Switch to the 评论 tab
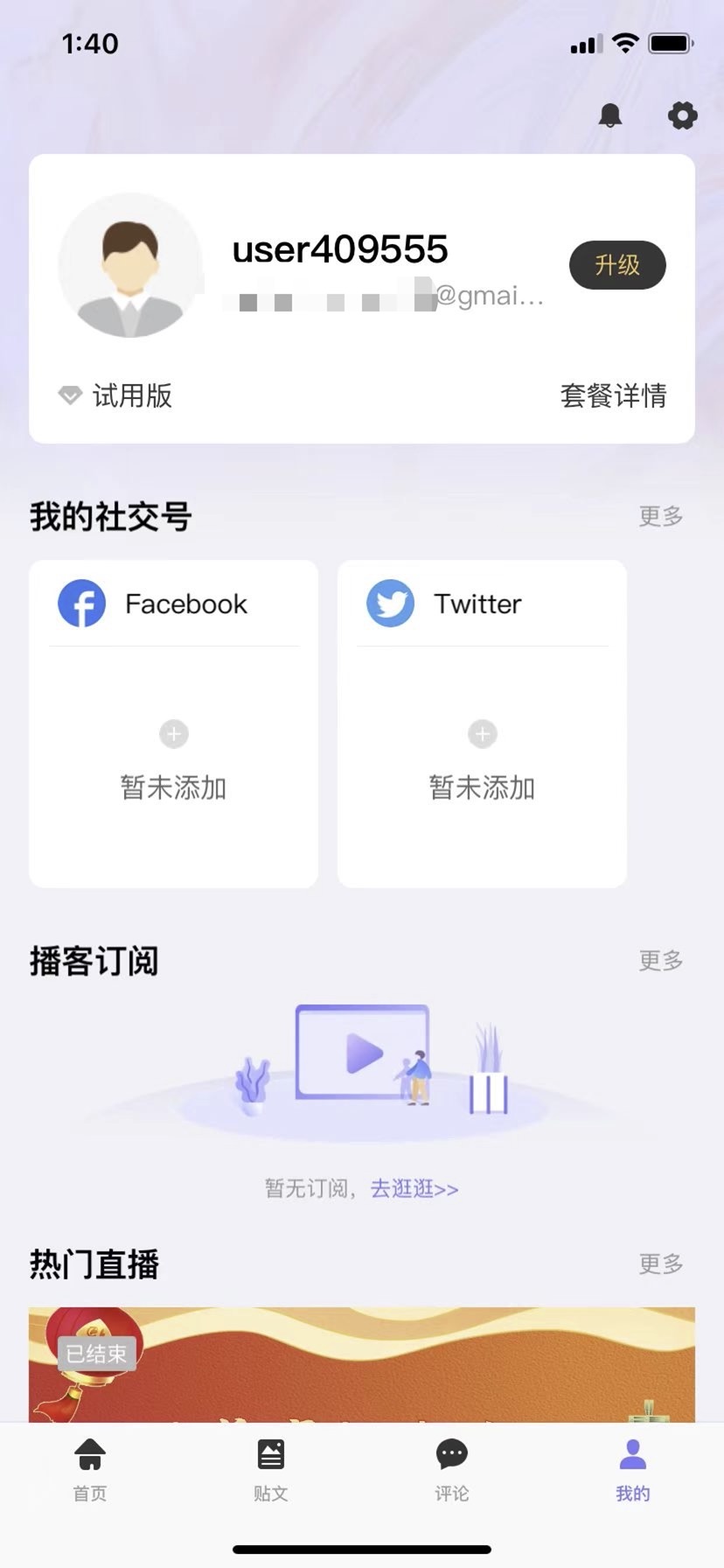Viewport: 724px width, 1568px height. [452, 1470]
